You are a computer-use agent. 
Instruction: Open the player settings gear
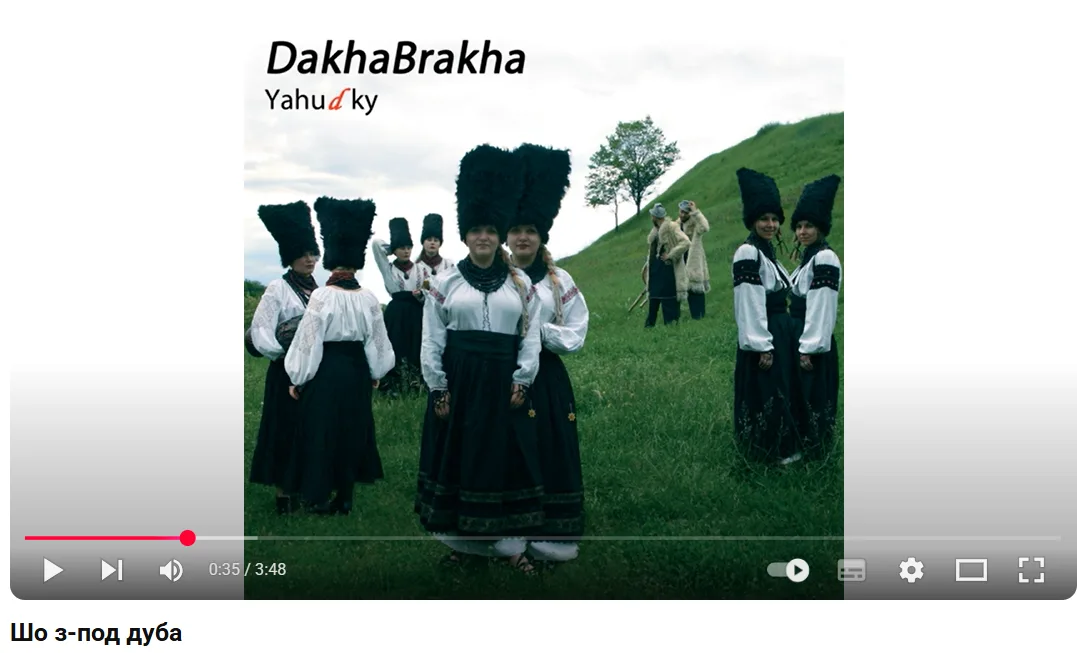(x=911, y=570)
